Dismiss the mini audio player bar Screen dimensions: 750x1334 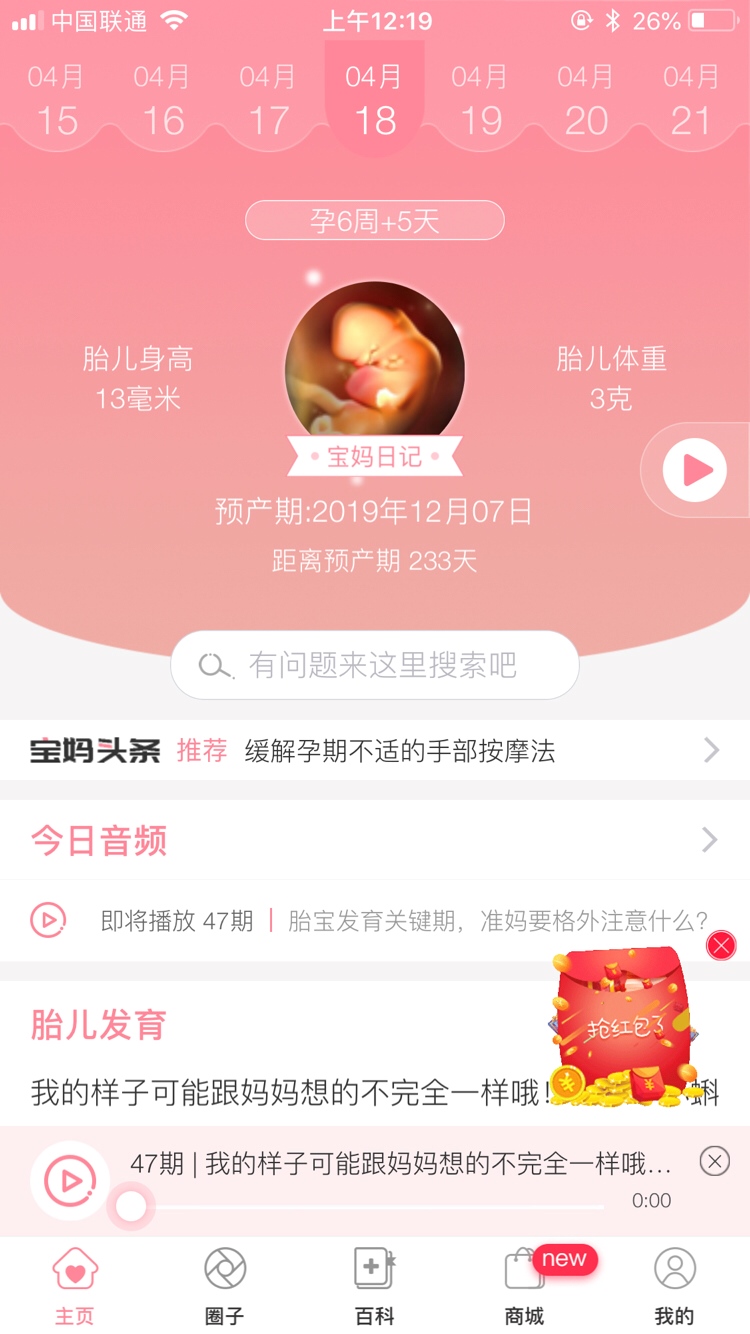coord(714,1161)
